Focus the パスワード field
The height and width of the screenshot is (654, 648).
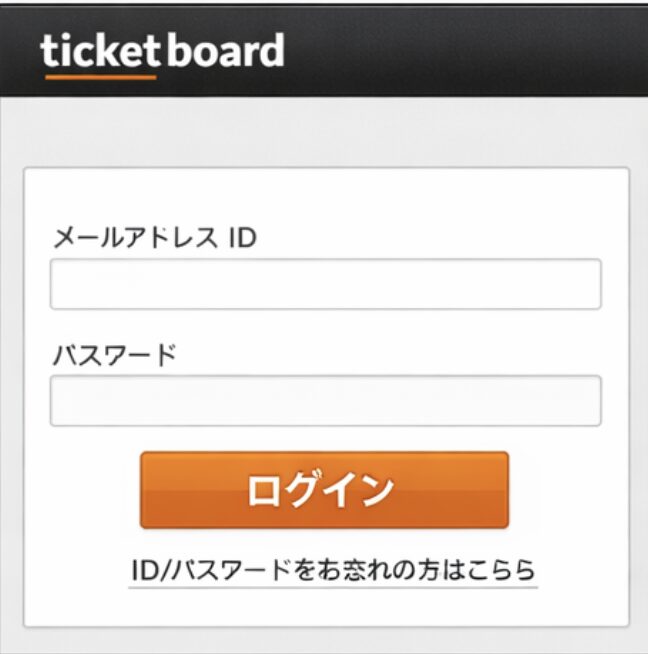[325, 401]
